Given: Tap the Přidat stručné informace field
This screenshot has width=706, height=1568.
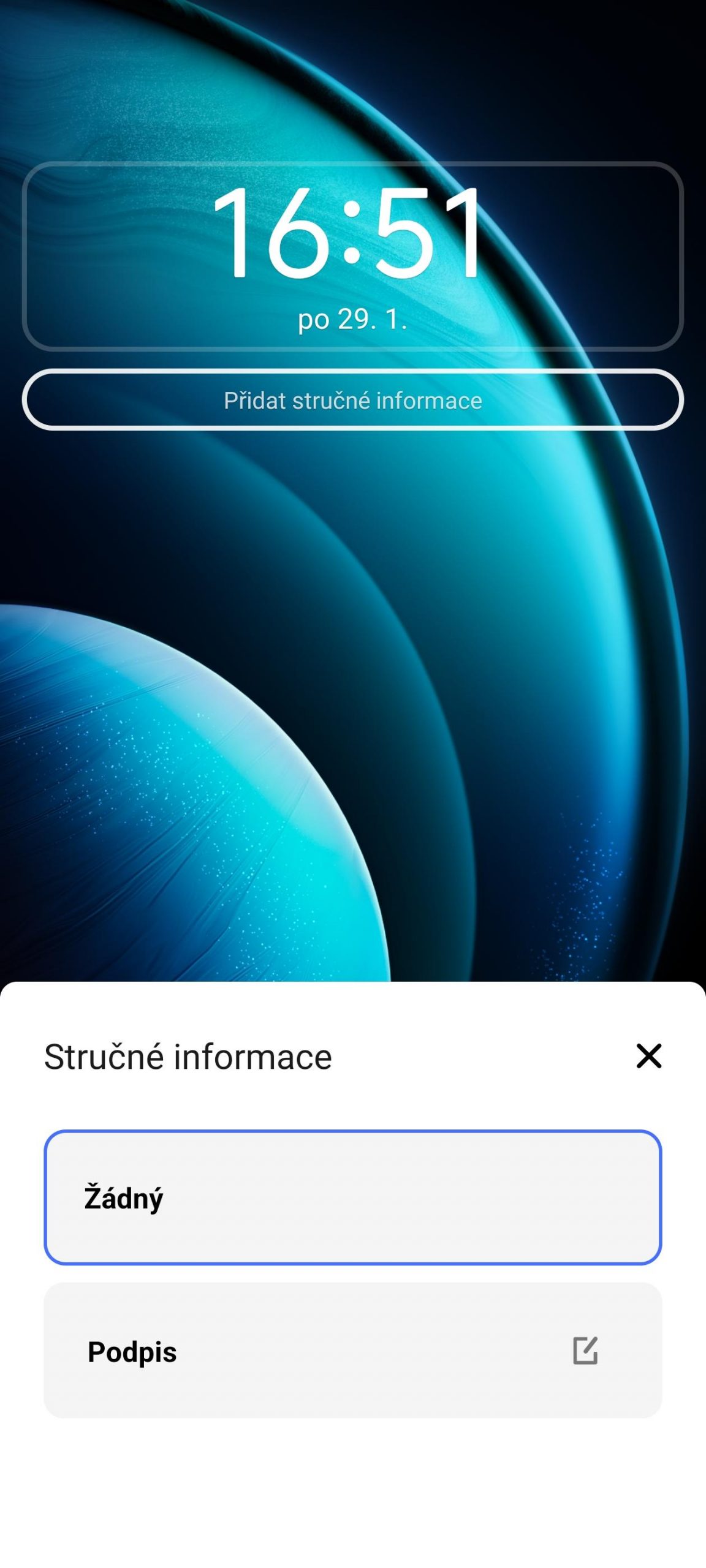Looking at the screenshot, I should click(353, 400).
